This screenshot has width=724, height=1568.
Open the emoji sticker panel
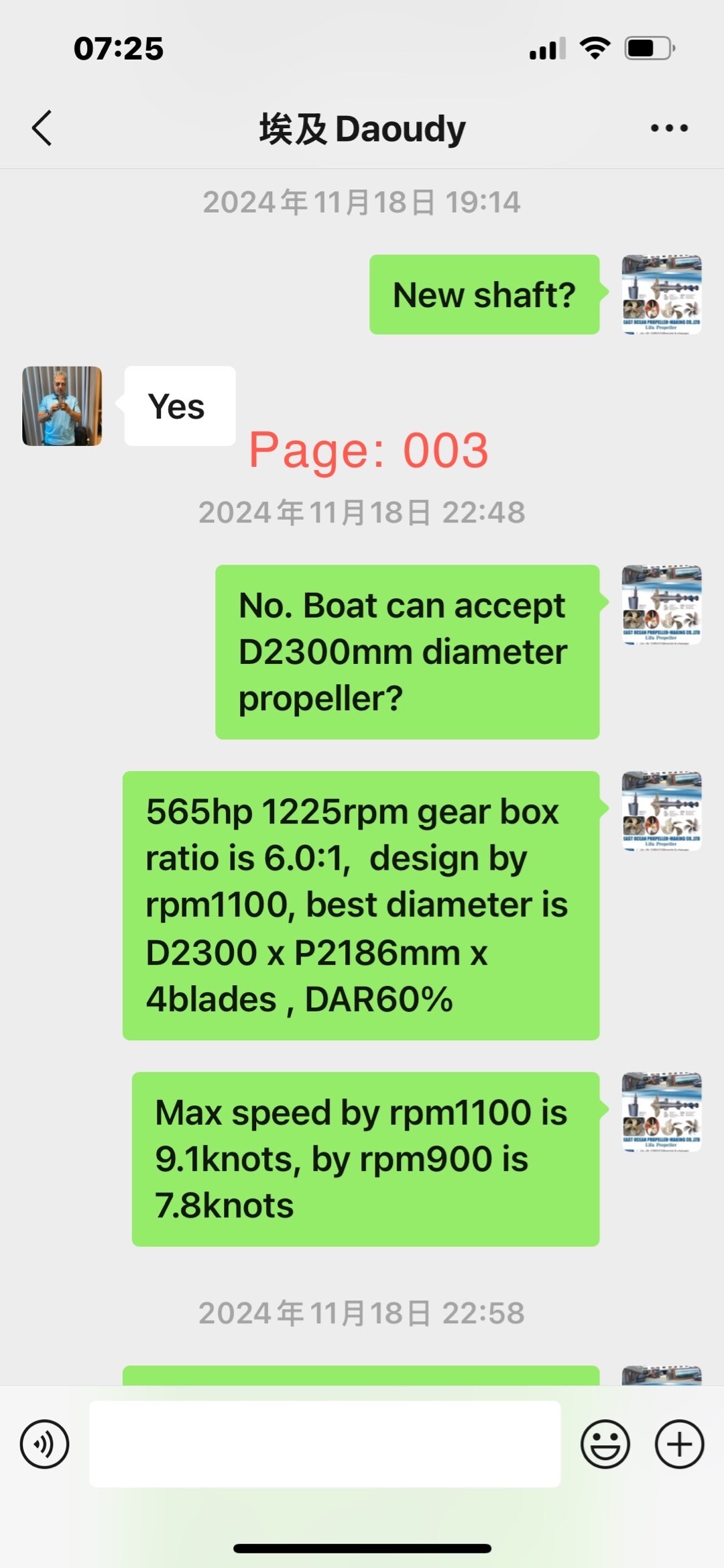coord(605,1444)
